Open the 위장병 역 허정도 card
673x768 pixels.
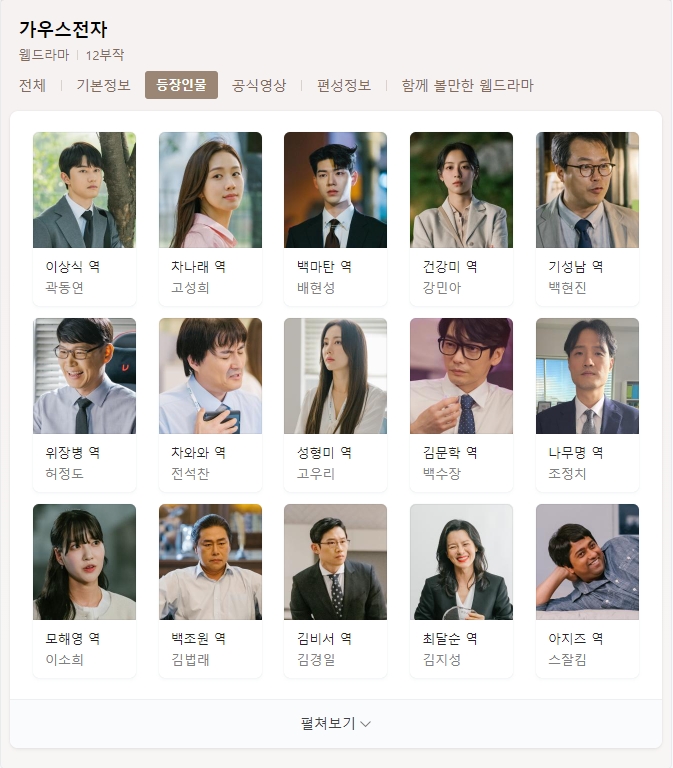tap(84, 404)
